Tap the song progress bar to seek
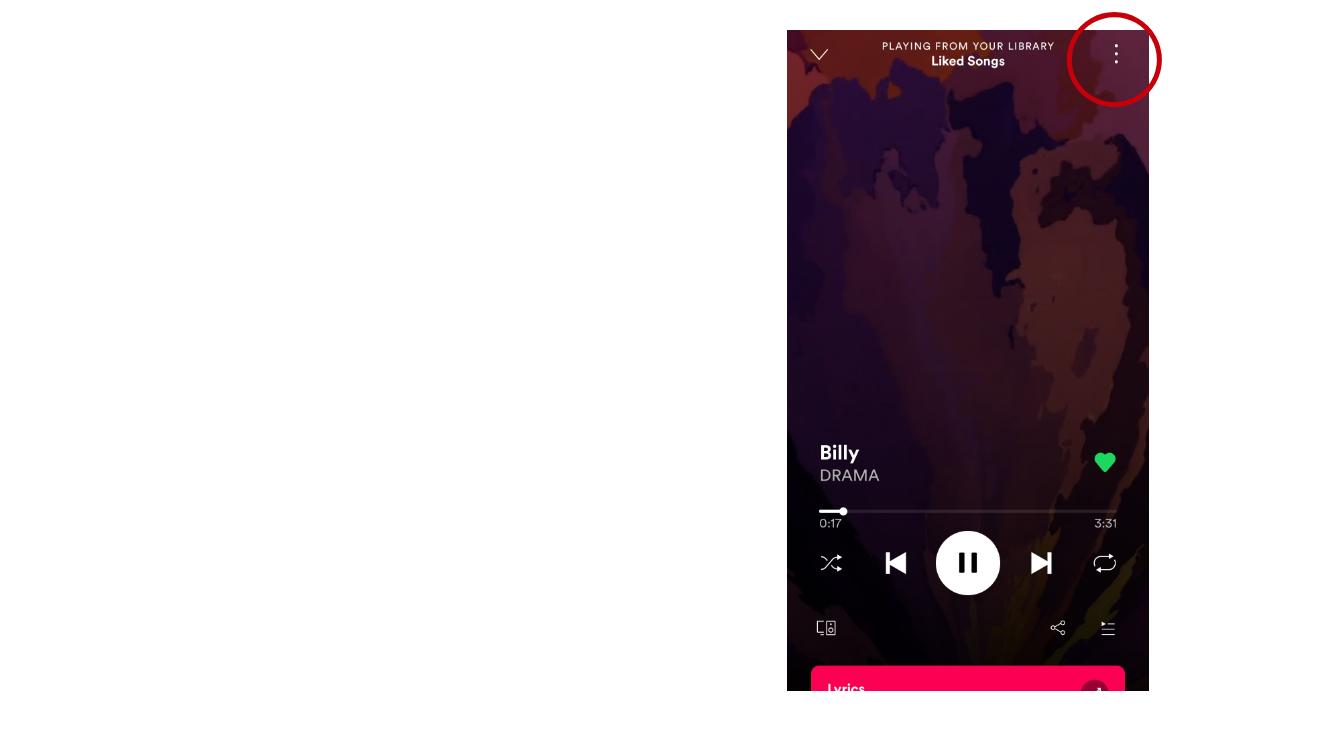 [x=967, y=511]
